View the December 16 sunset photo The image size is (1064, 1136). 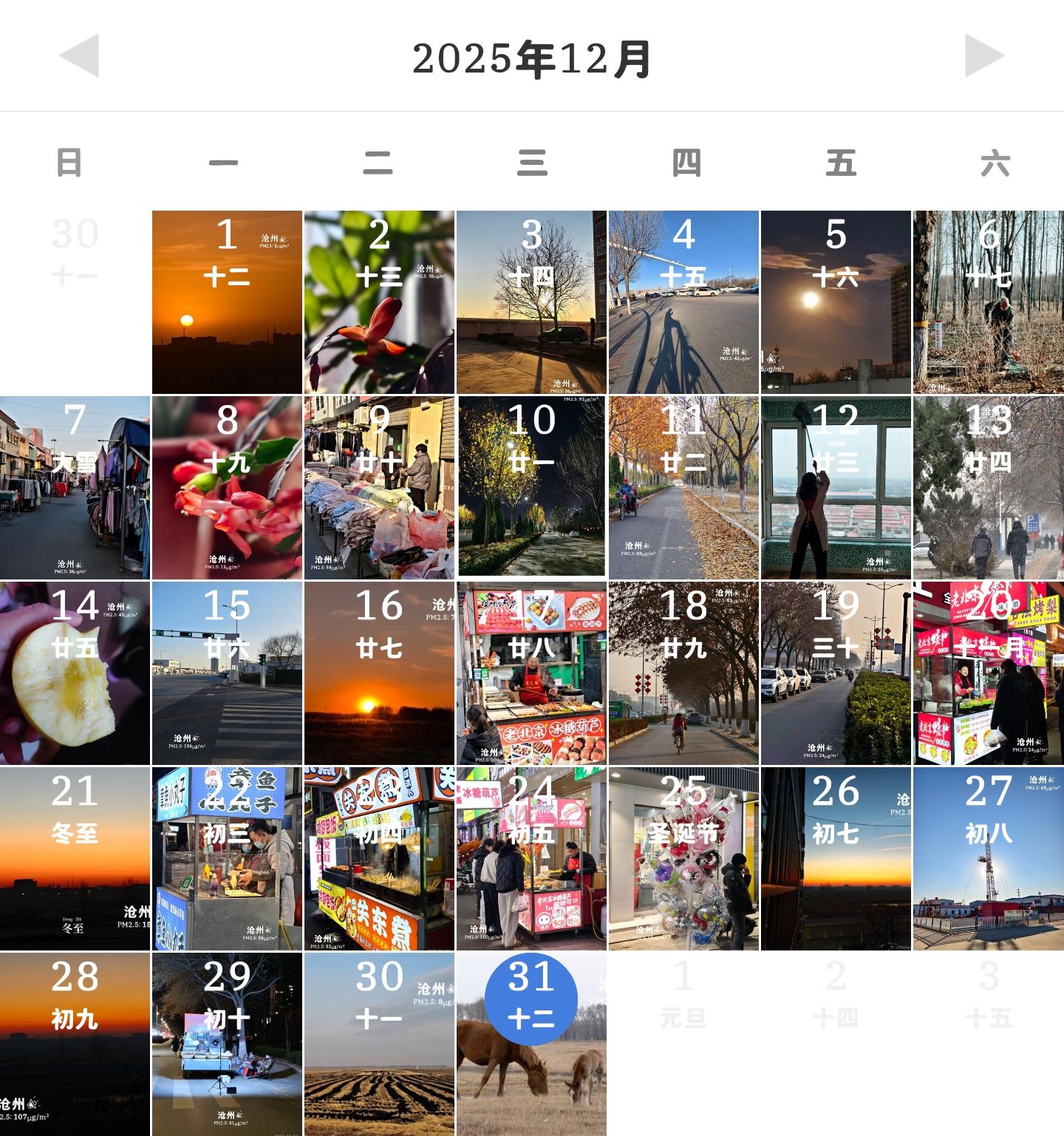point(379,673)
